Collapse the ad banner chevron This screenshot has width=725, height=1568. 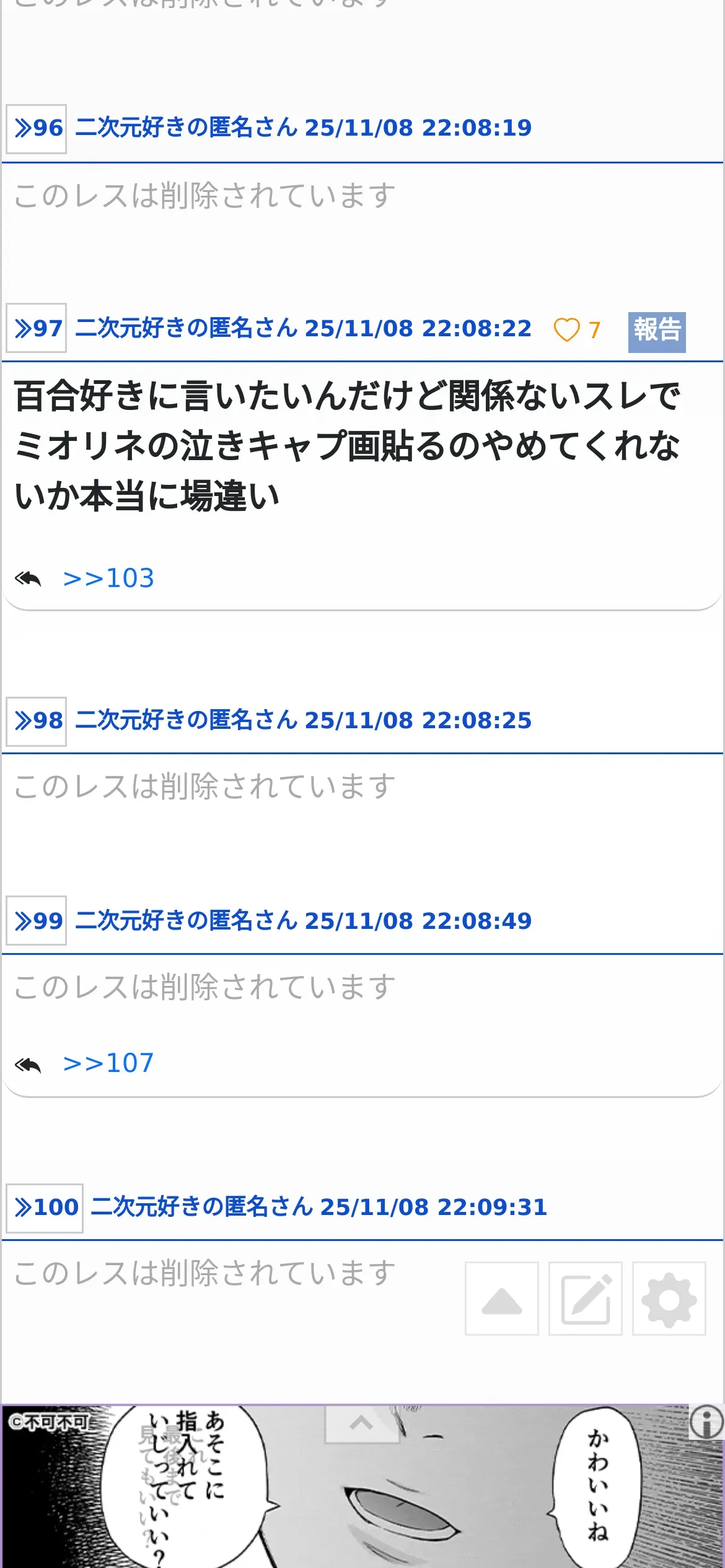361,1424
